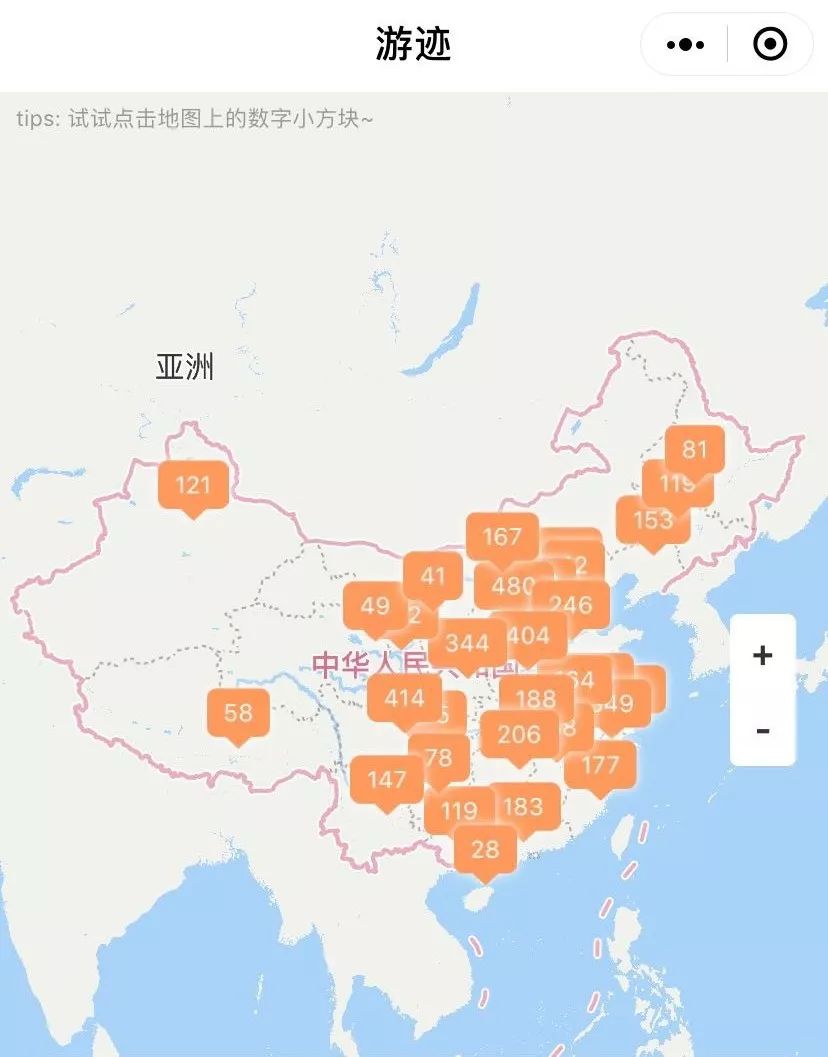Select the 480 marker in central China

click(511, 586)
